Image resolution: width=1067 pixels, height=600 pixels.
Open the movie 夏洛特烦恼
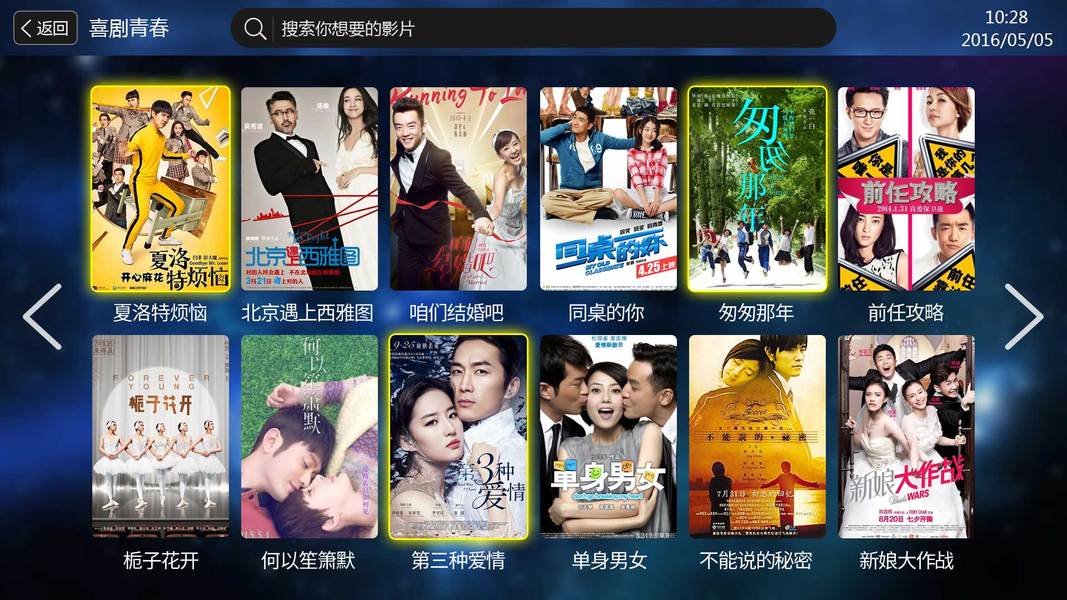click(x=160, y=188)
